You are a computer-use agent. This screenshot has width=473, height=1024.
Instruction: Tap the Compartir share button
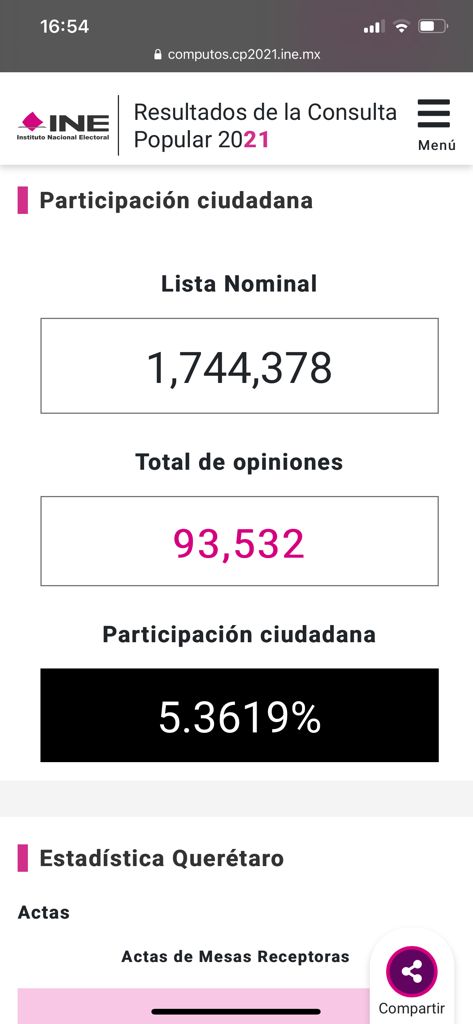tap(412, 980)
